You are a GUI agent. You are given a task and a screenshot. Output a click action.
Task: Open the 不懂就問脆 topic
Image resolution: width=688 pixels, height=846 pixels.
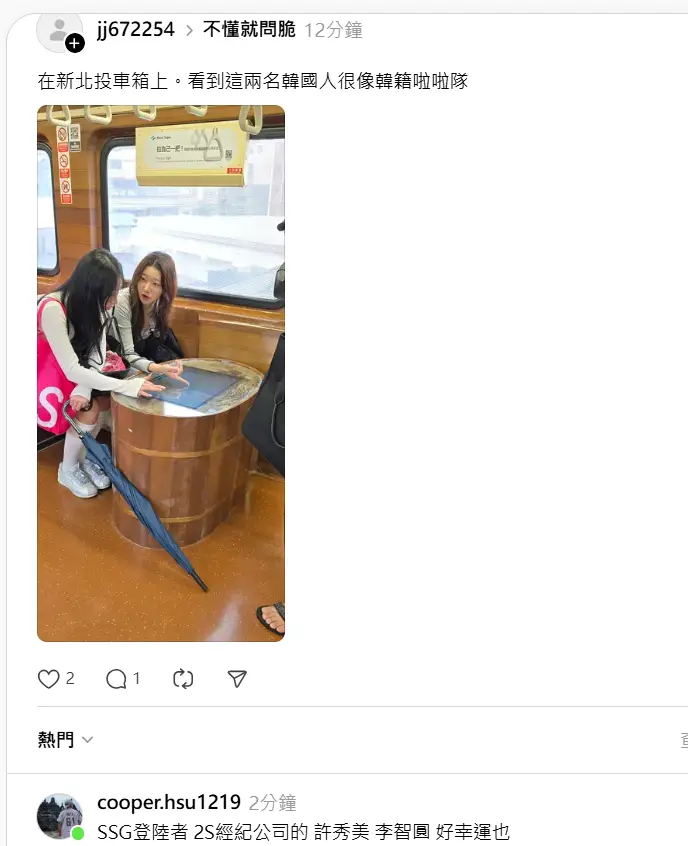(x=249, y=30)
